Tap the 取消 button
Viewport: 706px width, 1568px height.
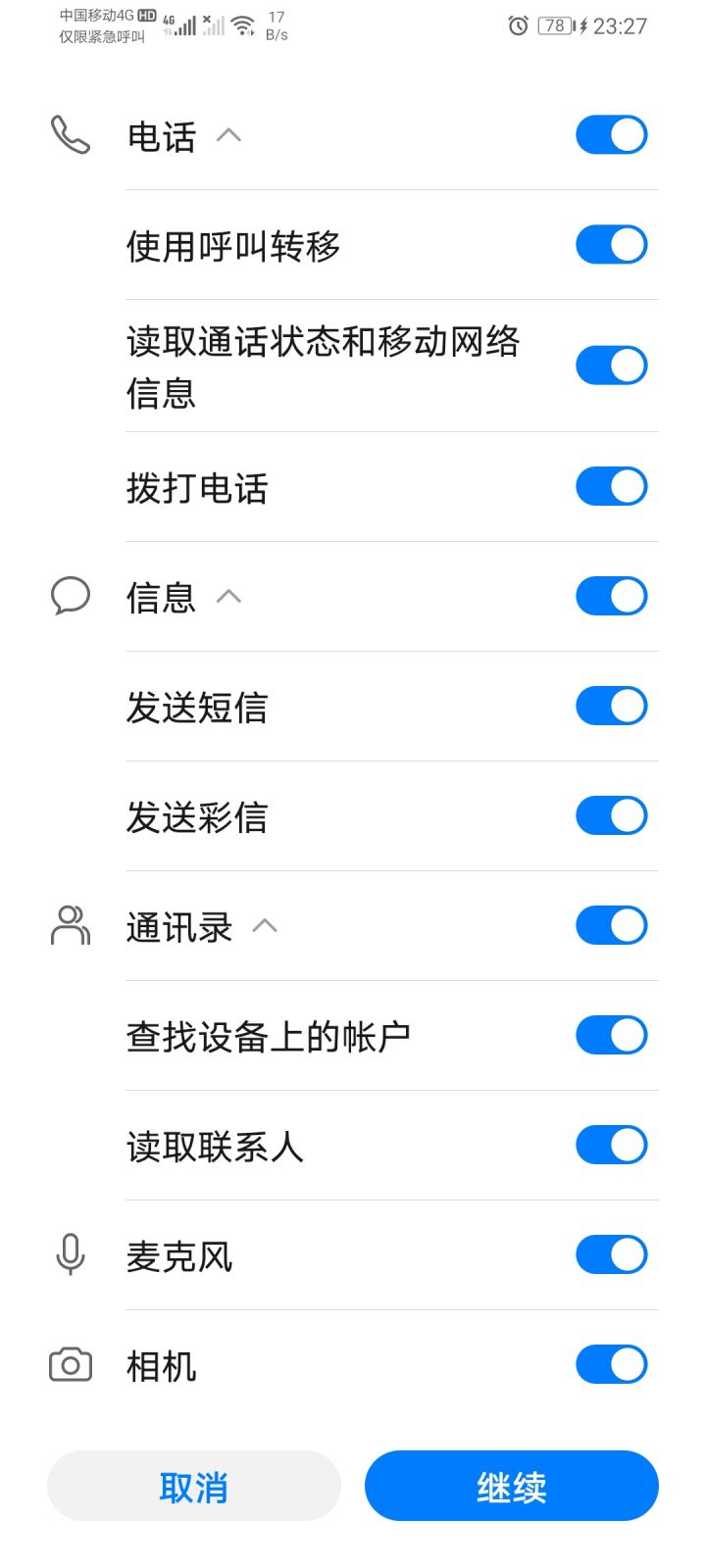click(x=194, y=1486)
